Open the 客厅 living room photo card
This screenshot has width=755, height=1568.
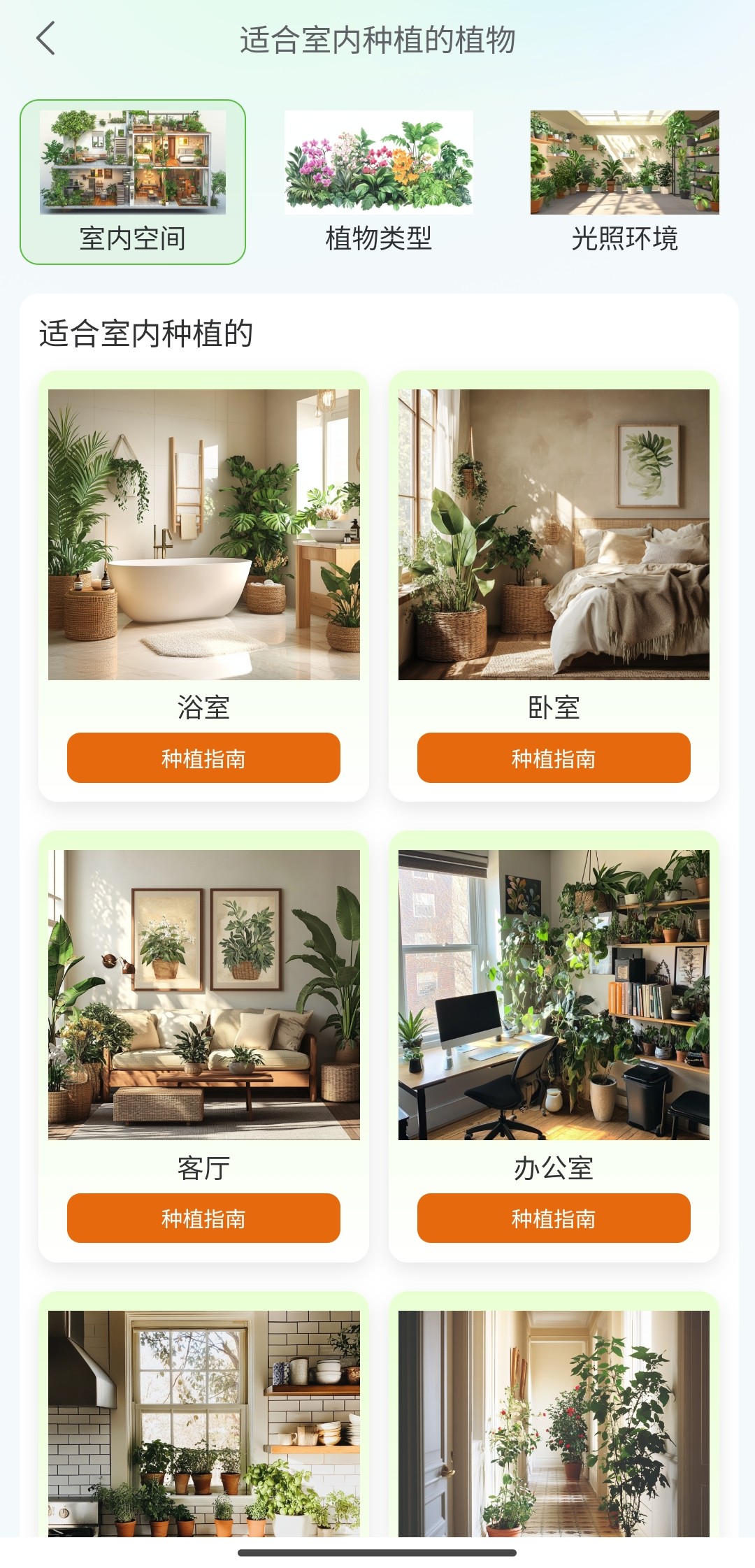point(203,995)
